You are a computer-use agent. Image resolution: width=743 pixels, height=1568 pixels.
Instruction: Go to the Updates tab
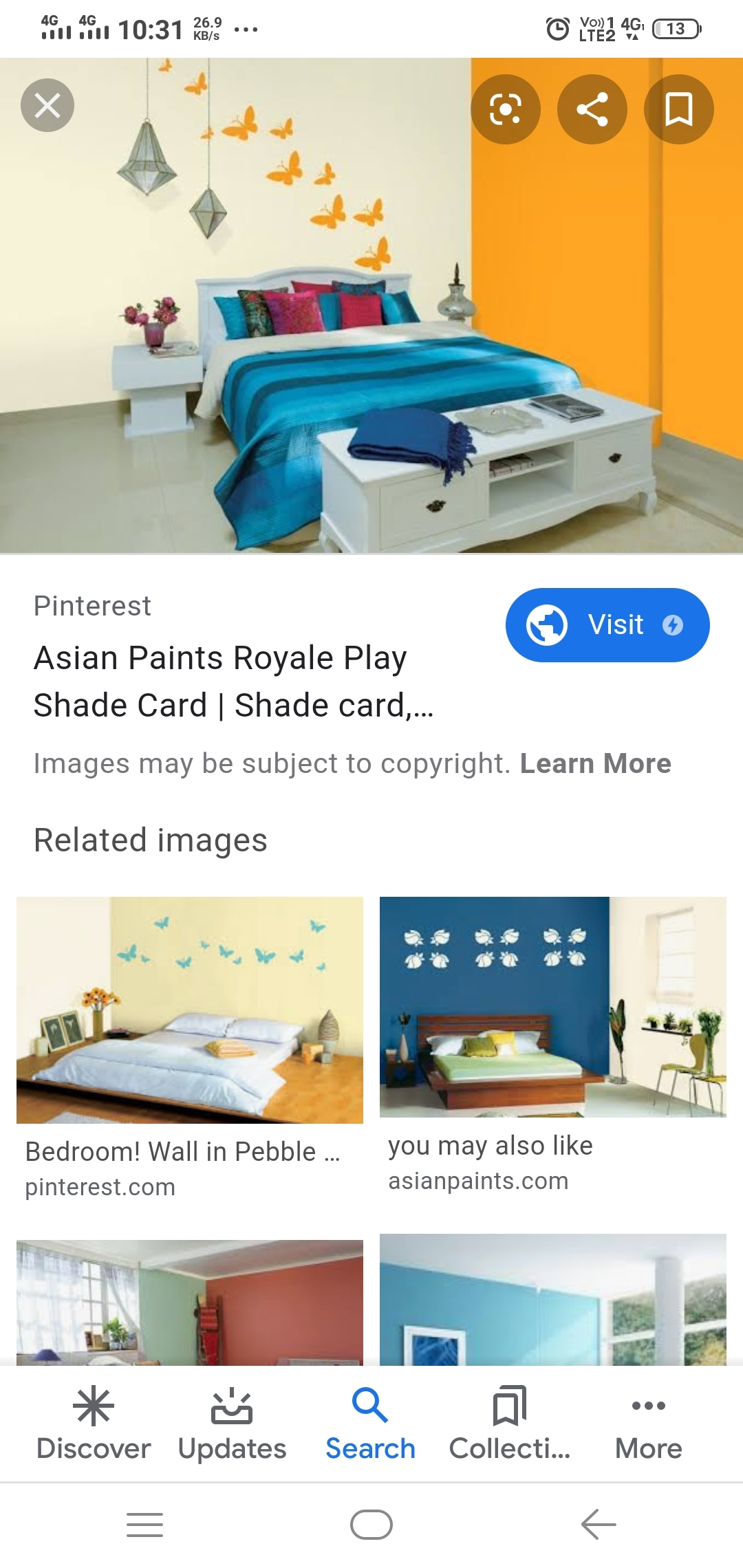(x=232, y=1424)
